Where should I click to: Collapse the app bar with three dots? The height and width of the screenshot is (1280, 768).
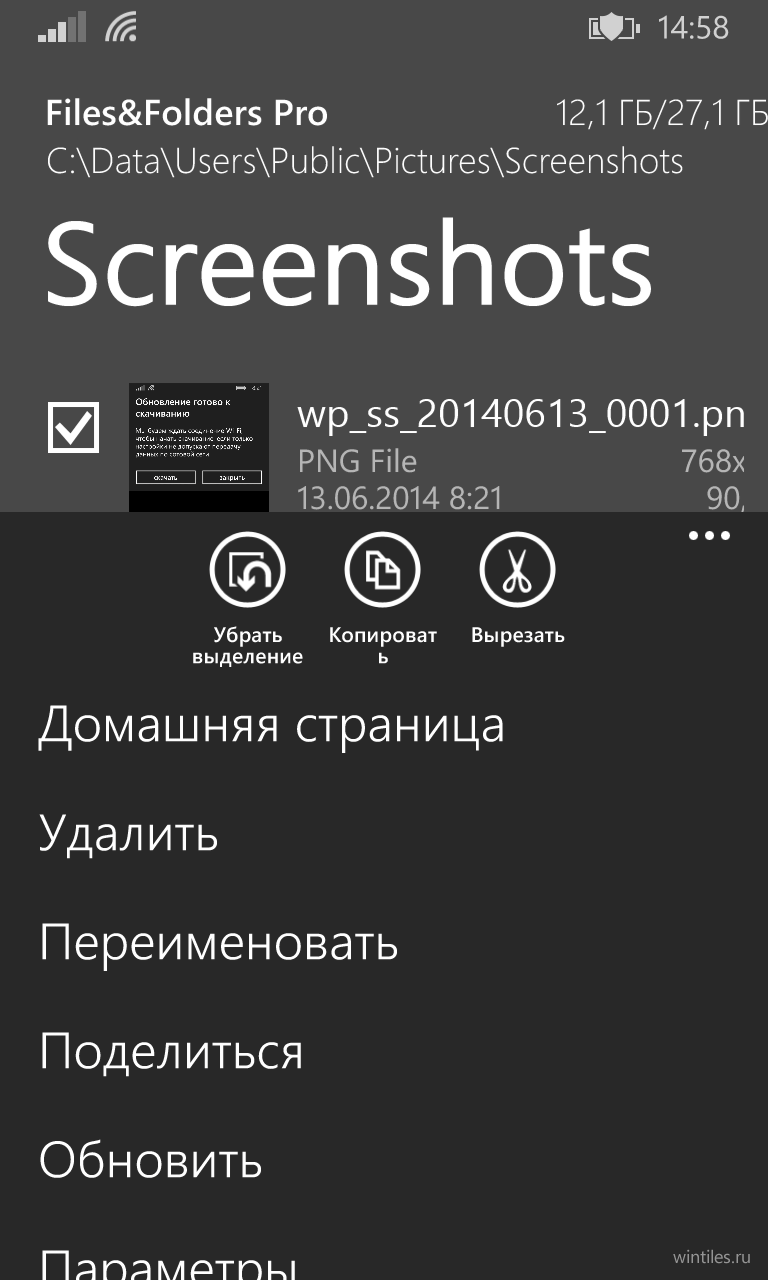pos(709,536)
